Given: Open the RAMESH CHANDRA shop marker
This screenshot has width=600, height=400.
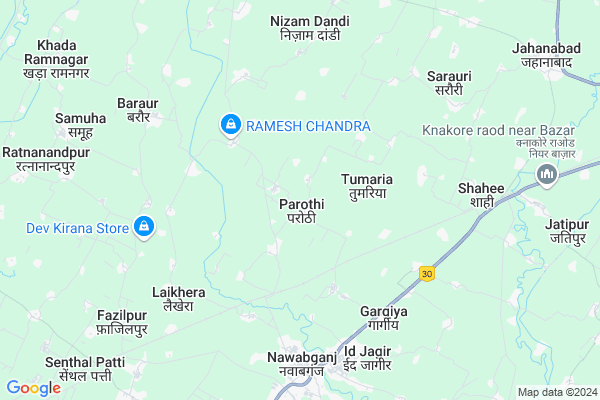Looking at the screenshot, I should click(x=231, y=125).
